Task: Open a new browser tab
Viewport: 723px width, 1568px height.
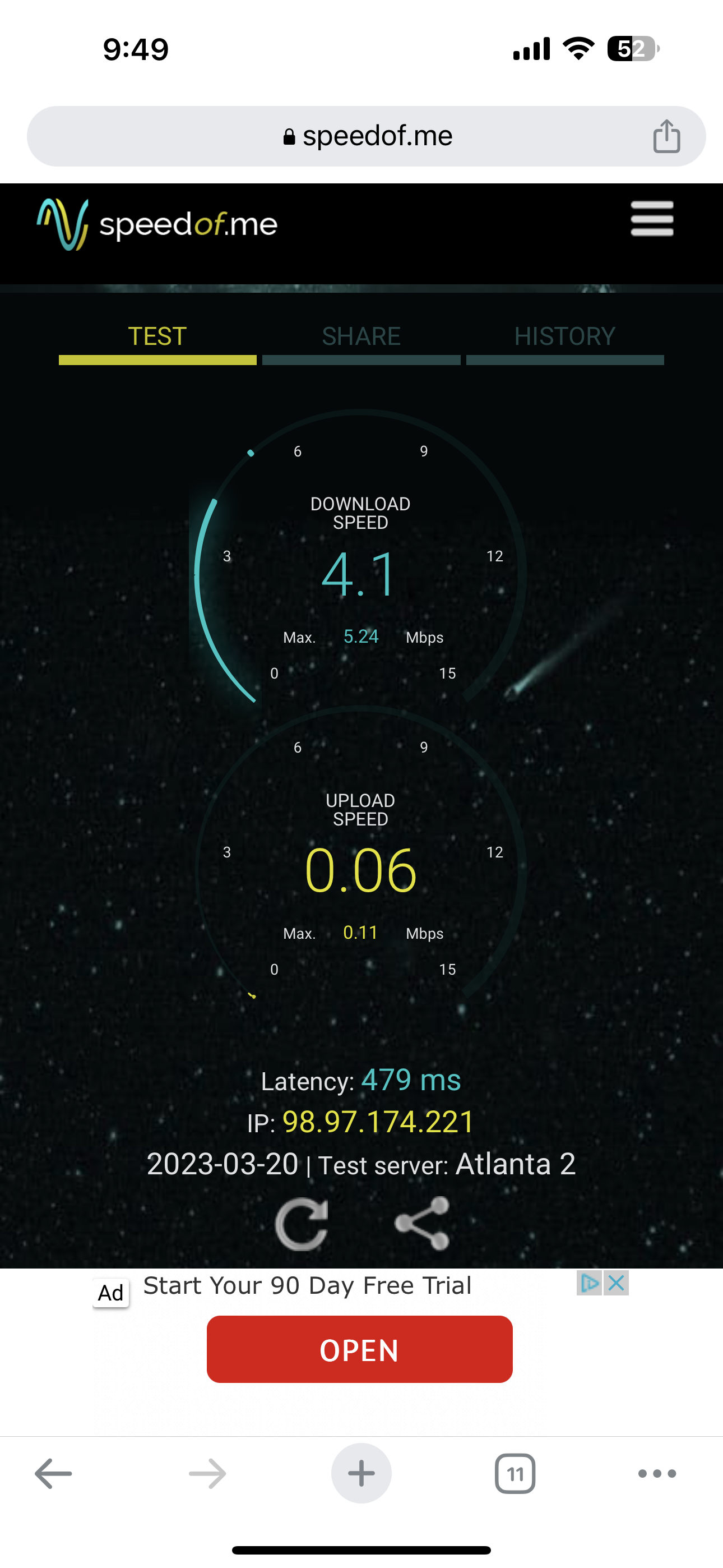Action: point(361,1474)
